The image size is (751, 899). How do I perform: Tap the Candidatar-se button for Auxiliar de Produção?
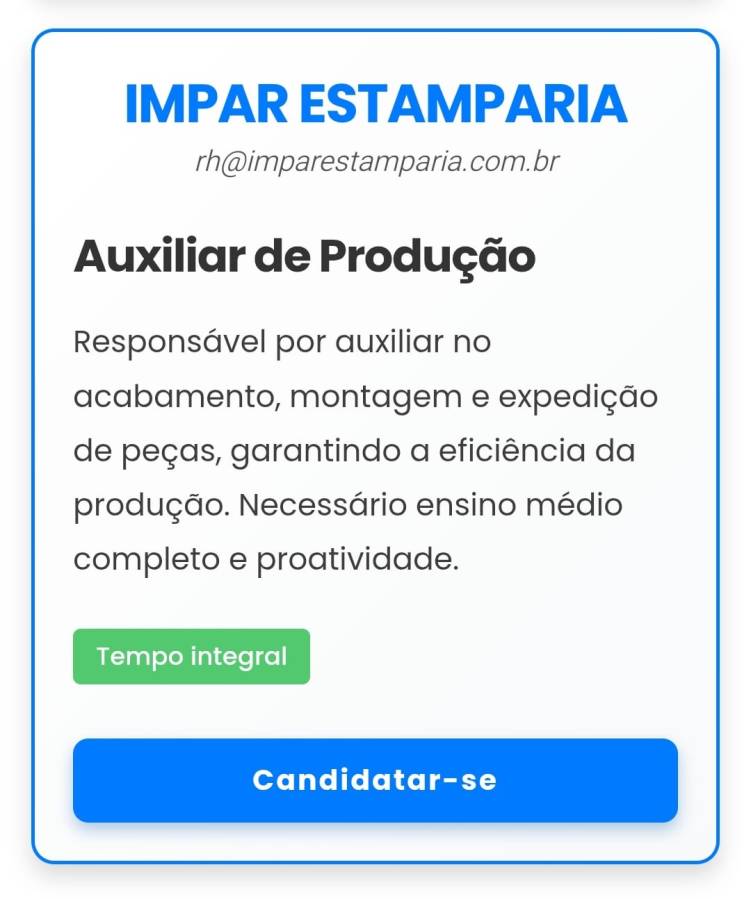pos(375,780)
